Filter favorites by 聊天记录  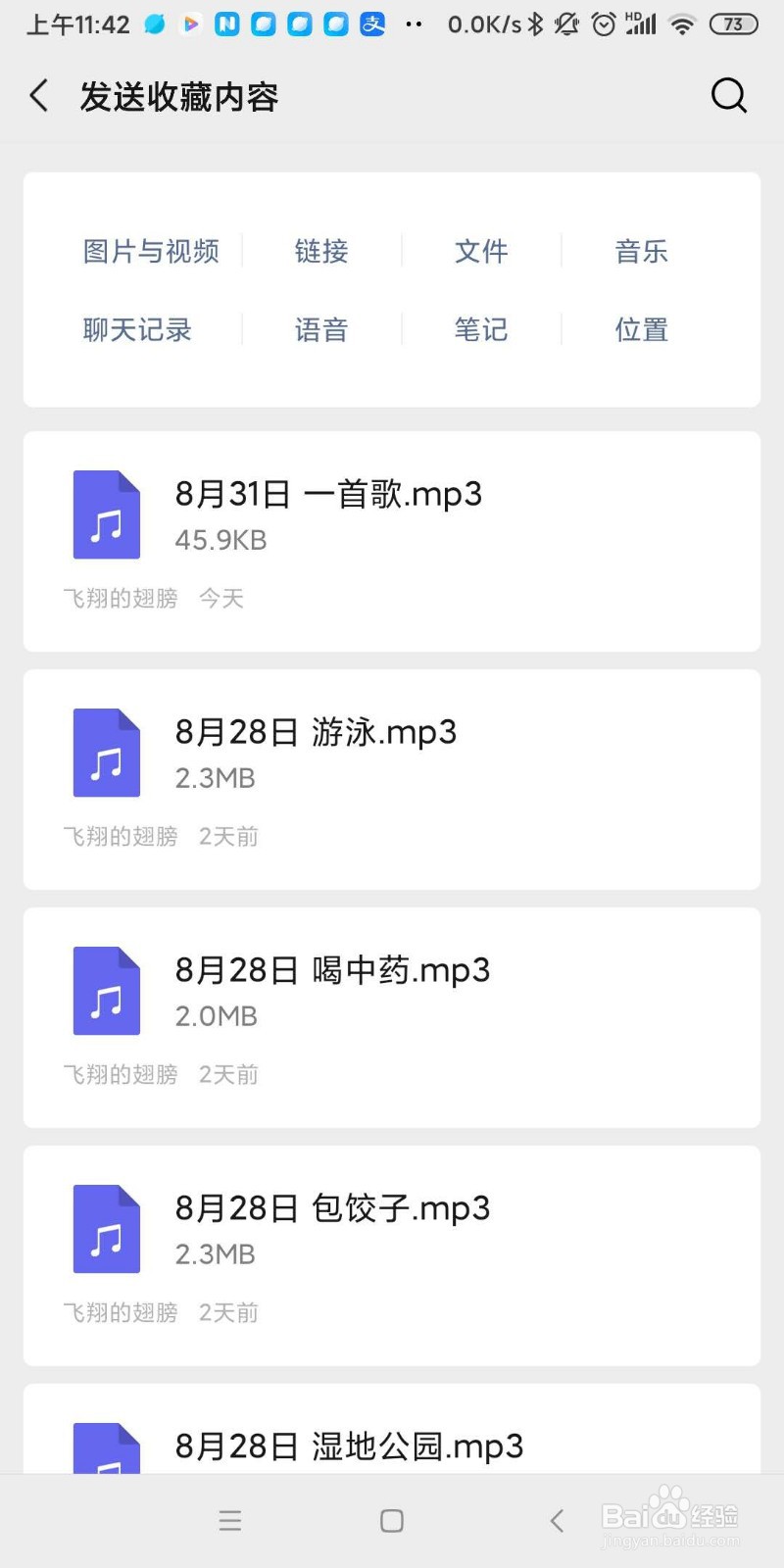(137, 329)
